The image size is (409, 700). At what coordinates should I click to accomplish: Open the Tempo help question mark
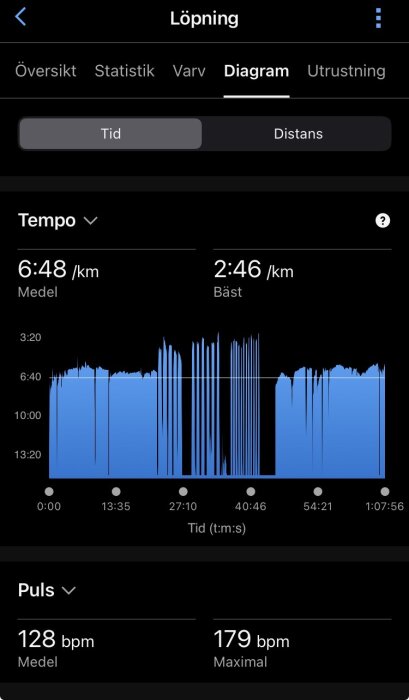[x=383, y=221]
